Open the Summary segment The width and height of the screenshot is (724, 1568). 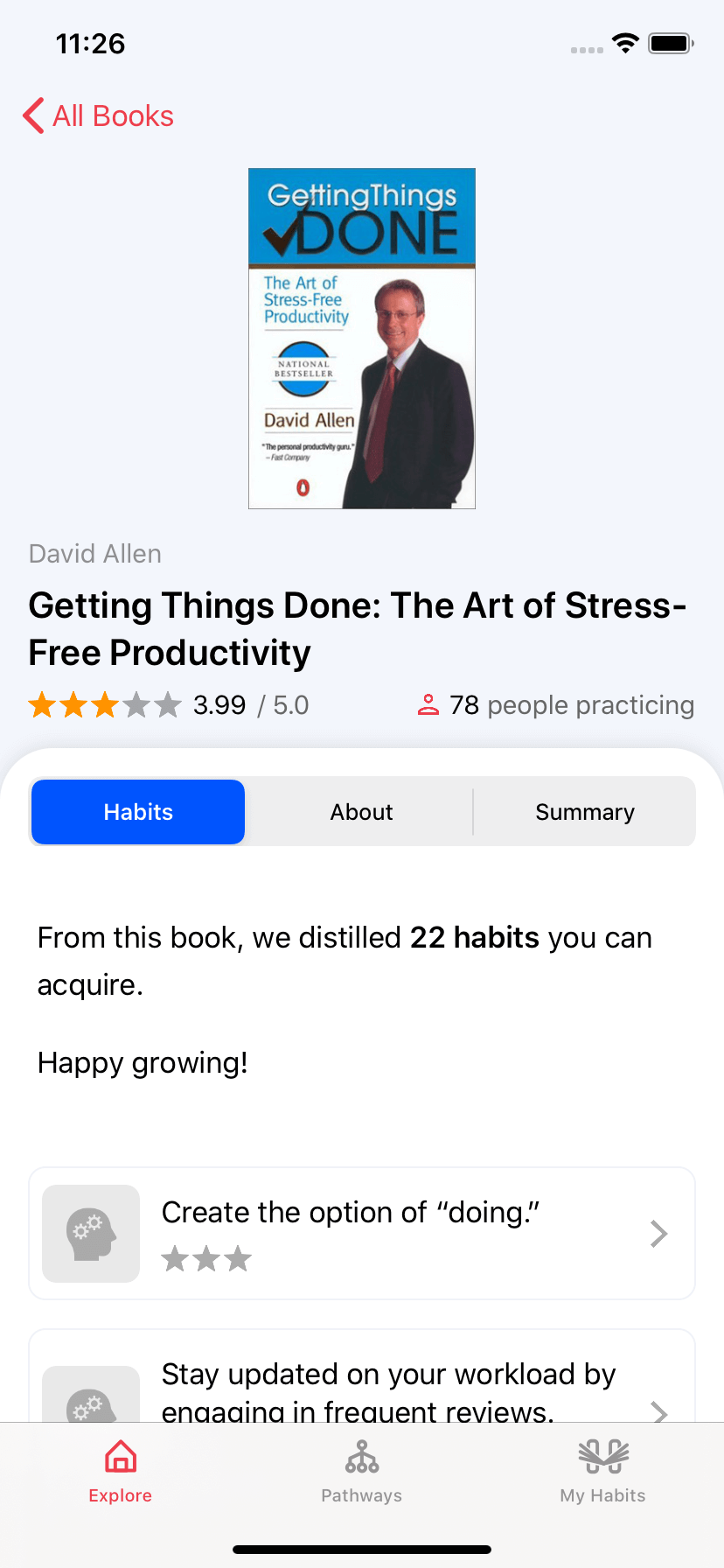coord(585,812)
